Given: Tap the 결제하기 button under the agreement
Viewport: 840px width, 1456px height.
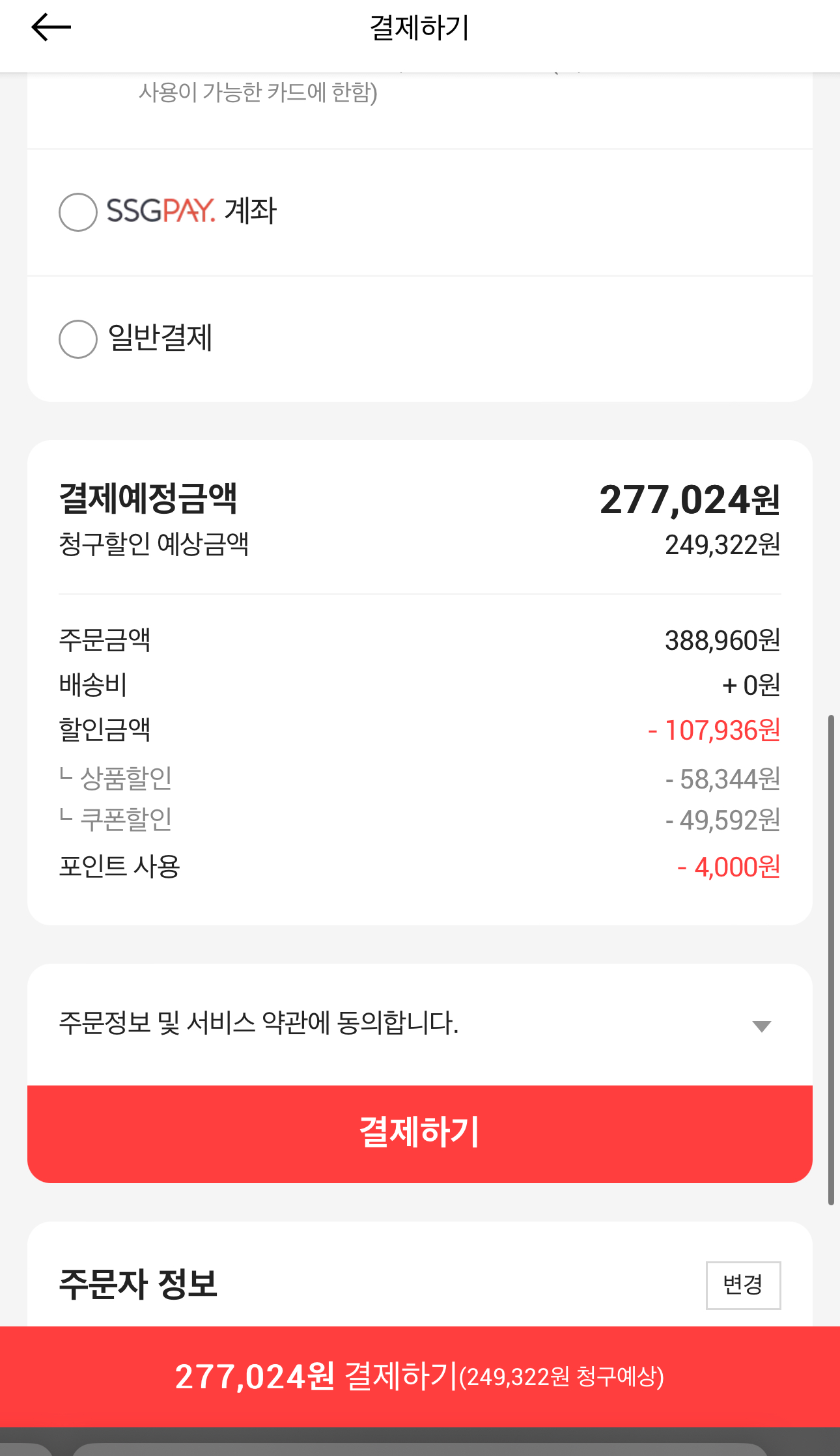Looking at the screenshot, I should pyautogui.click(x=419, y=1134).
